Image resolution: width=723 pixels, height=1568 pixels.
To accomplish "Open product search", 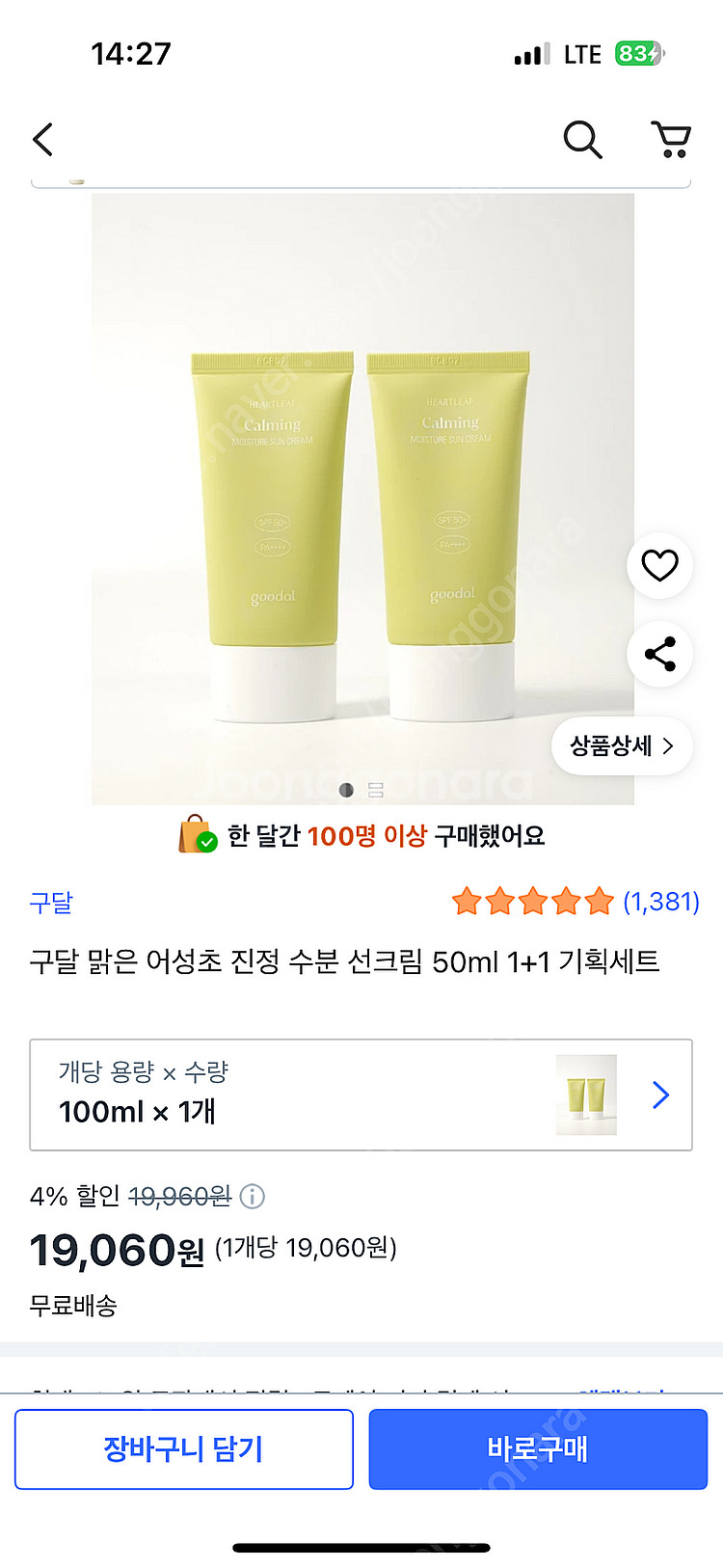I will click(x=582, y=140).
